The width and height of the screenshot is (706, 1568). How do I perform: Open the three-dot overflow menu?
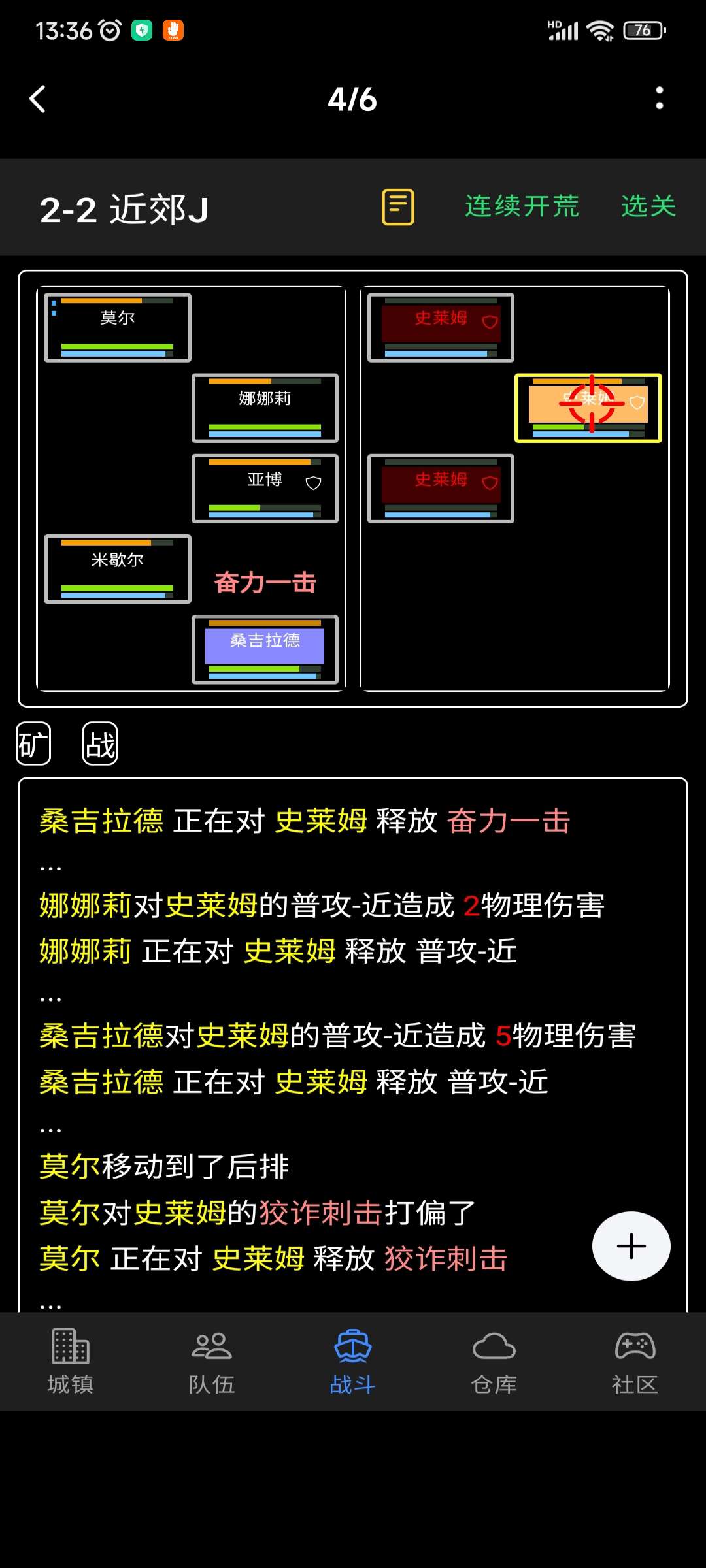(x=659, y=99)
